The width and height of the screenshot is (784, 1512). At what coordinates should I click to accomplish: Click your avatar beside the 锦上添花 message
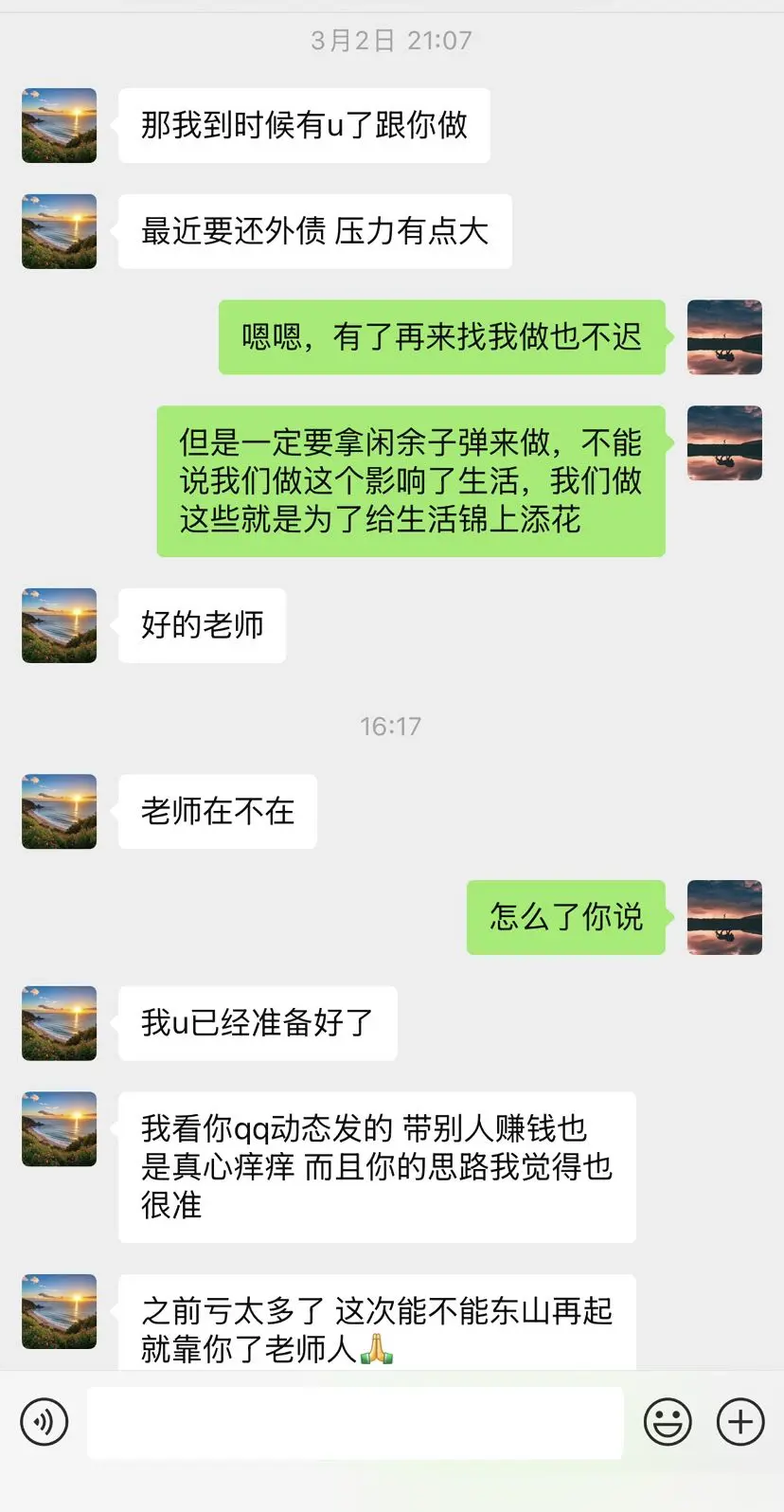pyautogui.click(x=724, y=443)
